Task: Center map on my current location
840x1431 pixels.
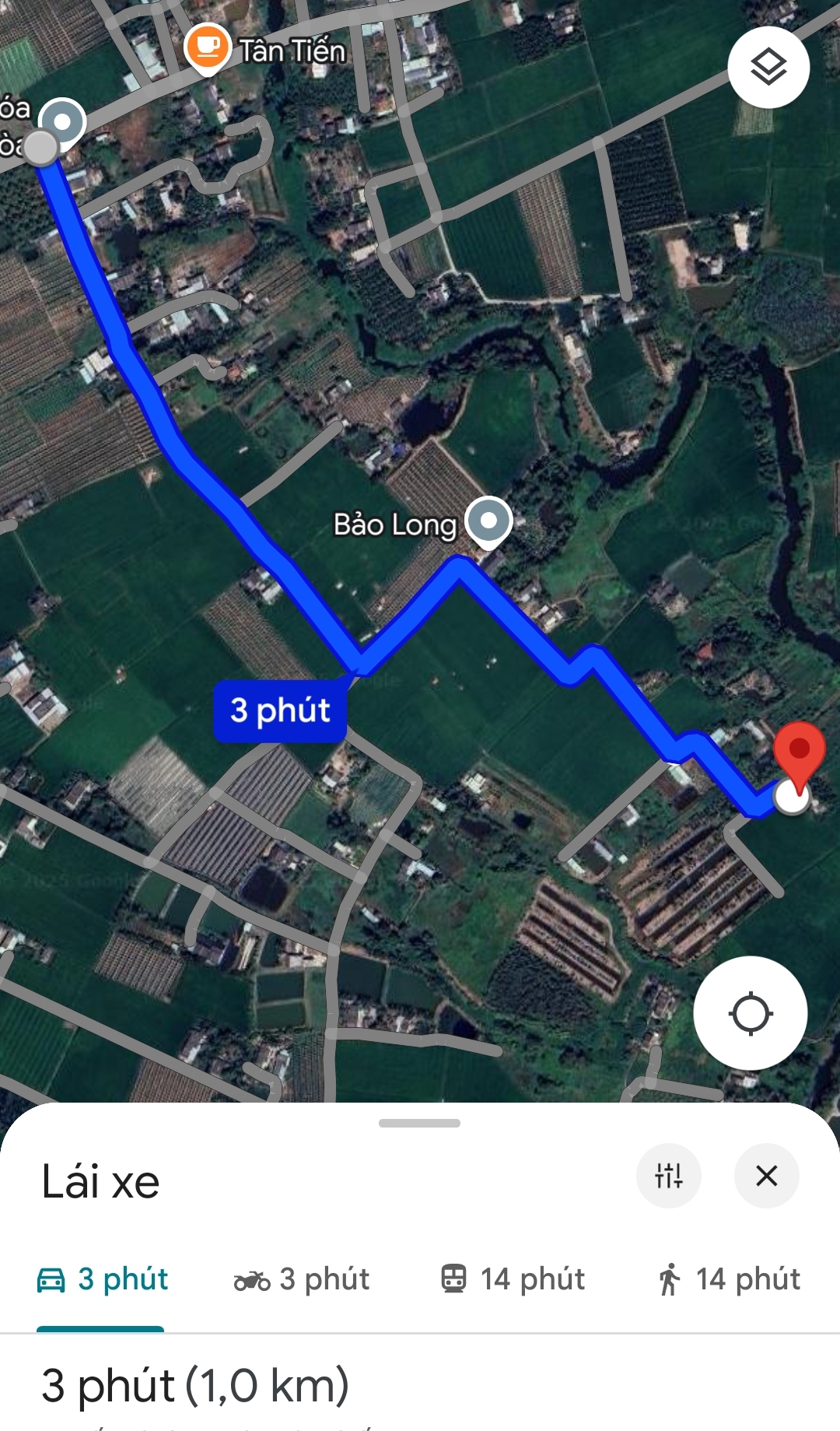Action: pos(751,1013)
